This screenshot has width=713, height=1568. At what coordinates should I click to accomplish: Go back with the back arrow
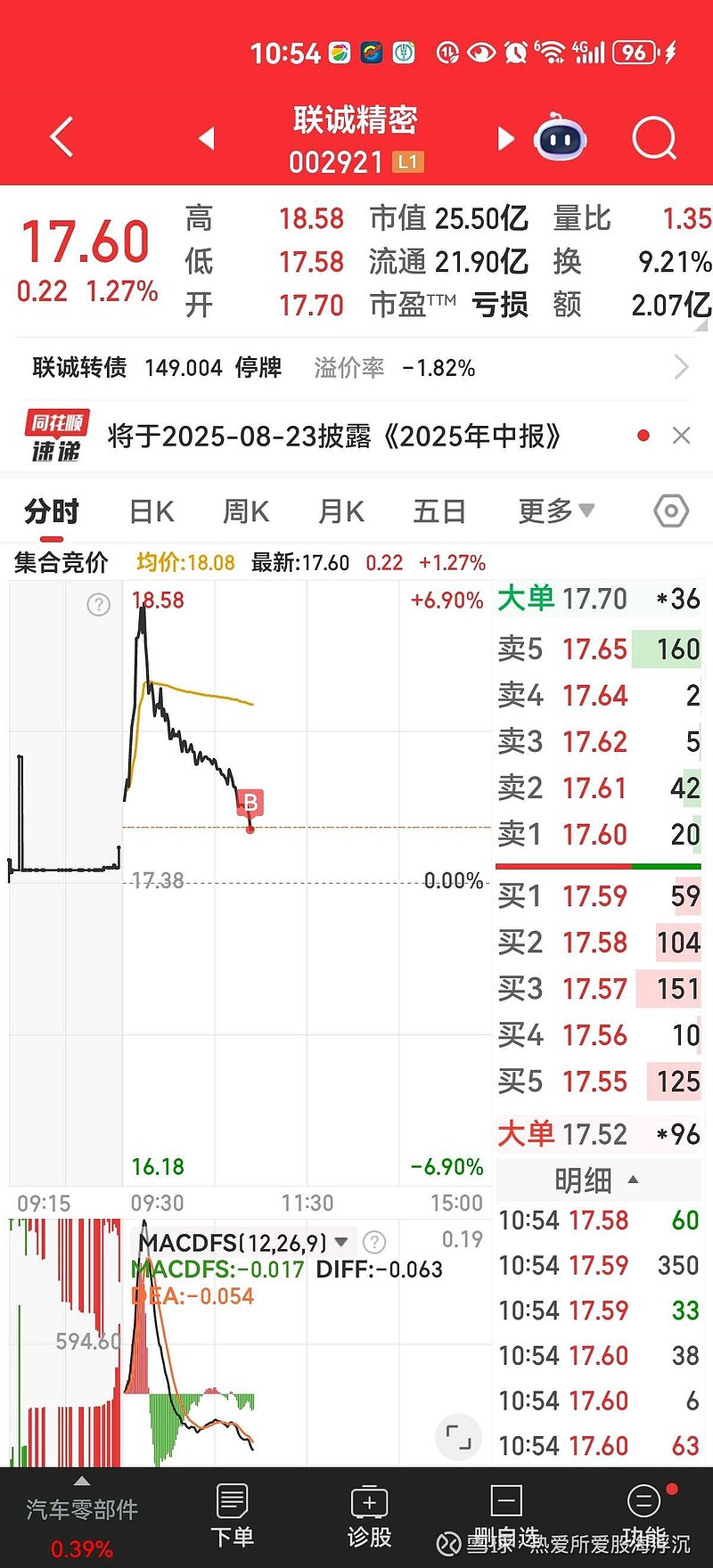tap(59, 138)
